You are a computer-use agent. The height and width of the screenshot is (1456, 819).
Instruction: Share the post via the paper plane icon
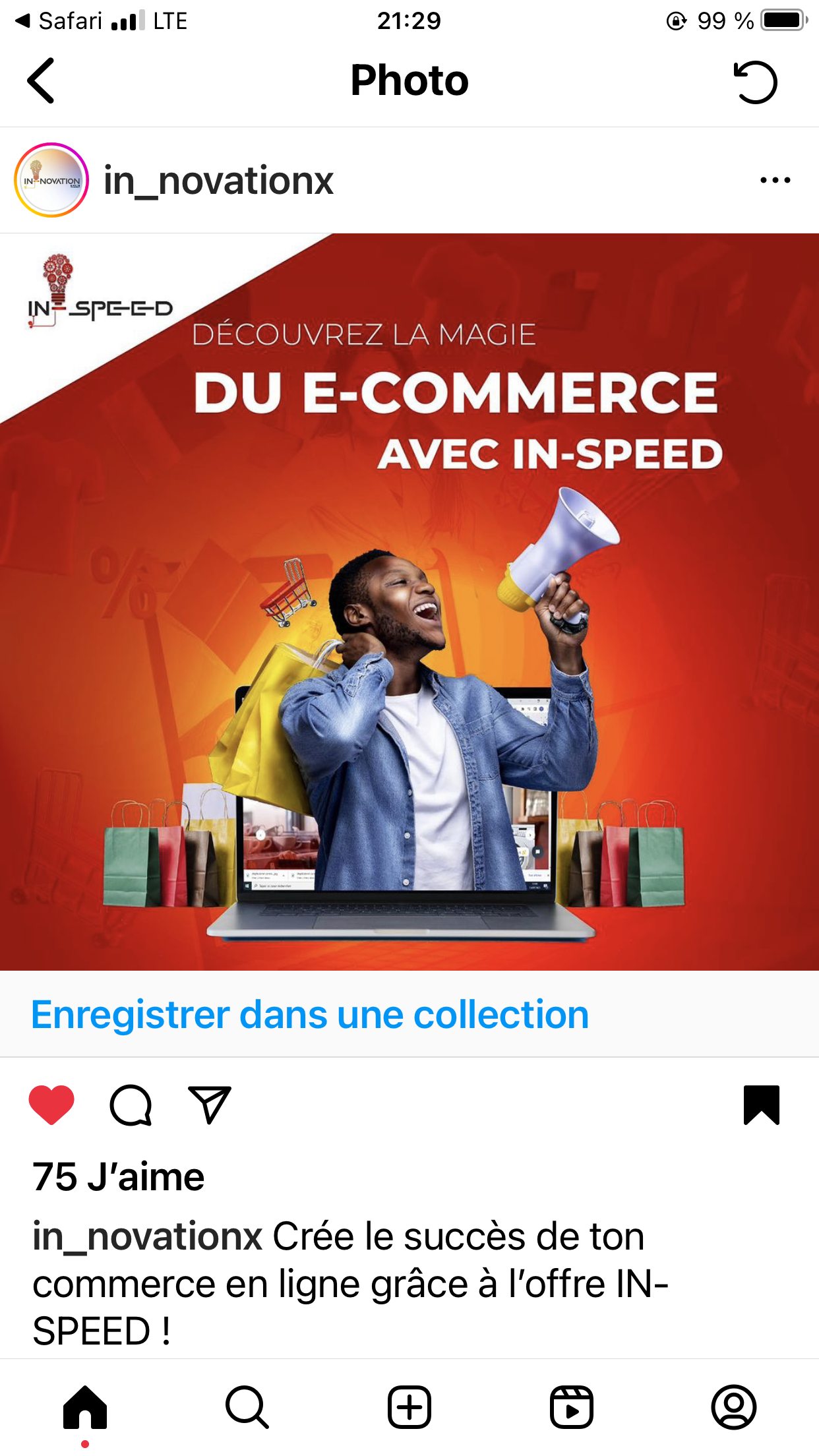[210, 1105]
